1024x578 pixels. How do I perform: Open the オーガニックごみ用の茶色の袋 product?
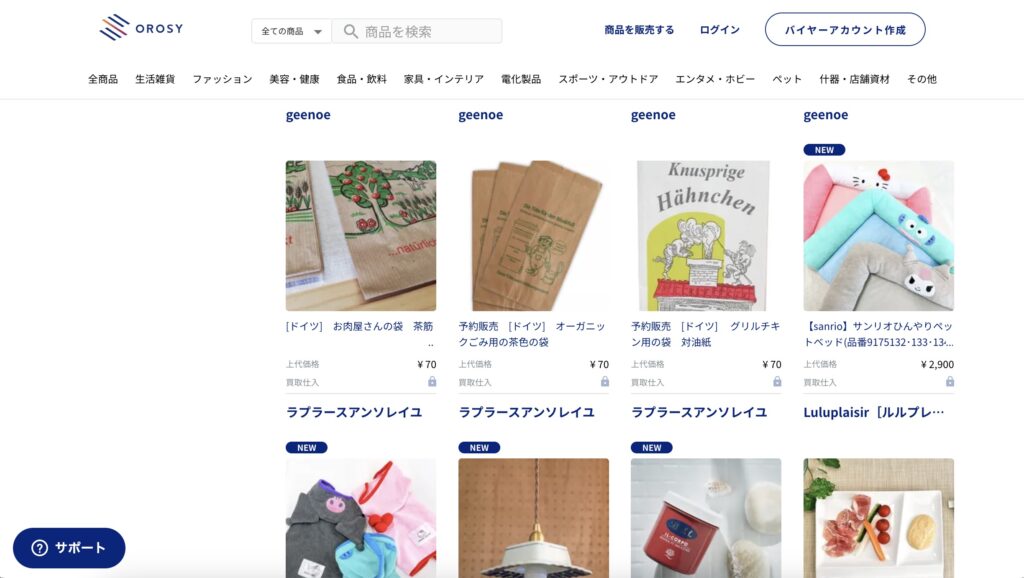coord(533,236)
